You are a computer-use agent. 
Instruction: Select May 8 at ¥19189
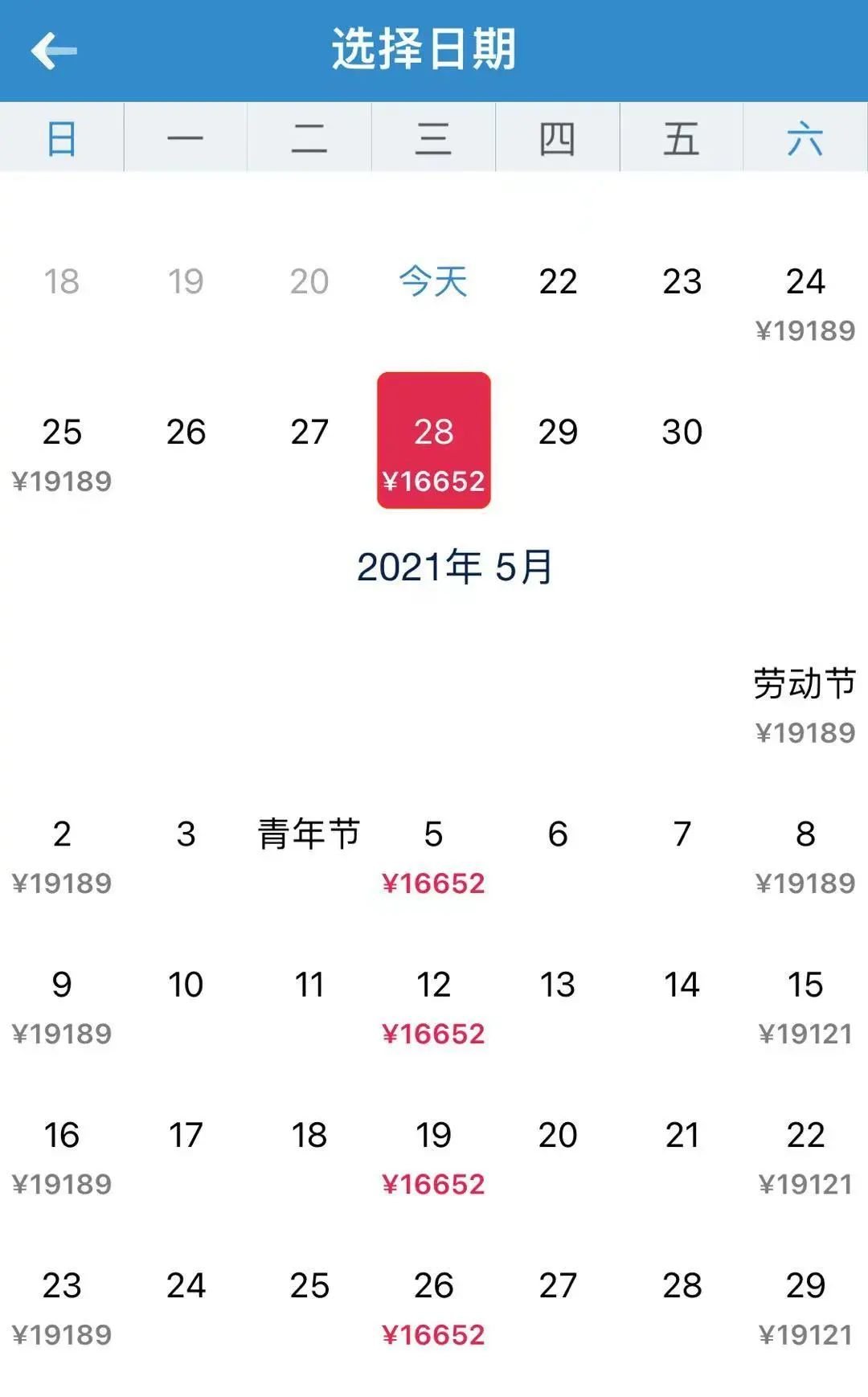click(805, 857)
